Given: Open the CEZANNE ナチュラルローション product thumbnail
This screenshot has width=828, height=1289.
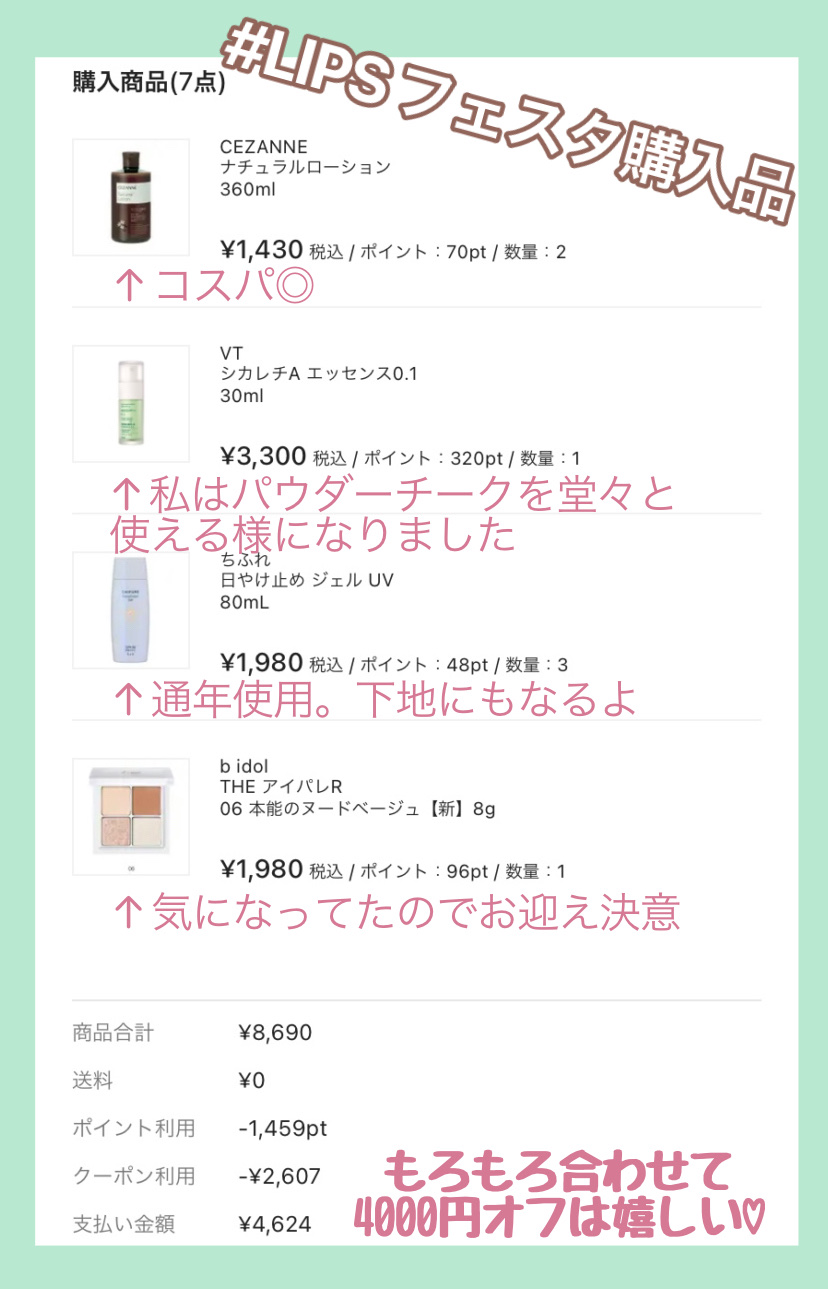Looking at the screenshot, I should (x=131, y=196).
